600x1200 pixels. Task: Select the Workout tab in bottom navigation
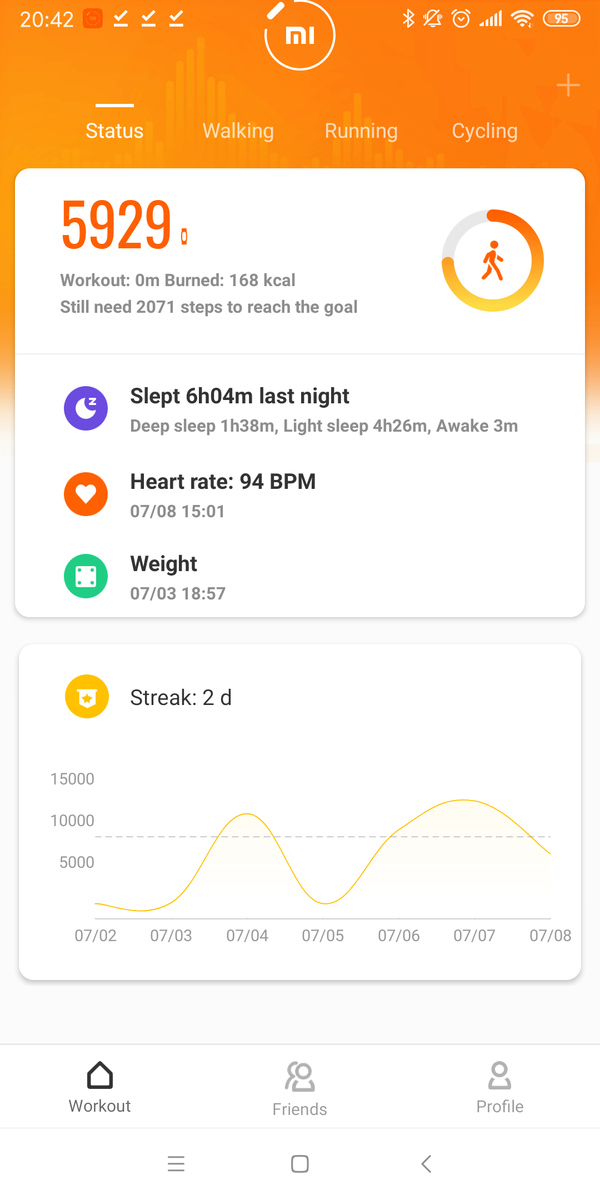tap(100, 1087)
